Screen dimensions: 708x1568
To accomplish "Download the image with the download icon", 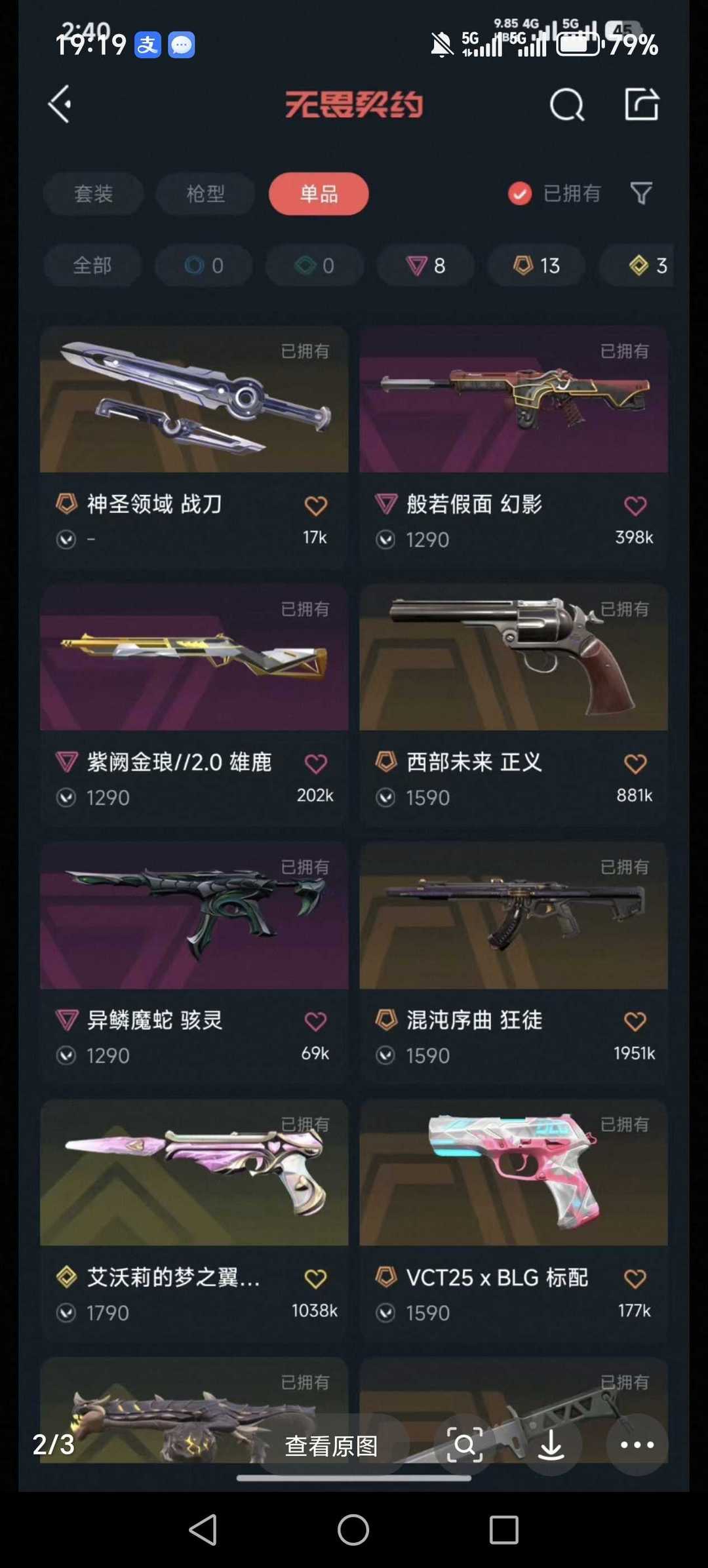I will click(551, 1445).
